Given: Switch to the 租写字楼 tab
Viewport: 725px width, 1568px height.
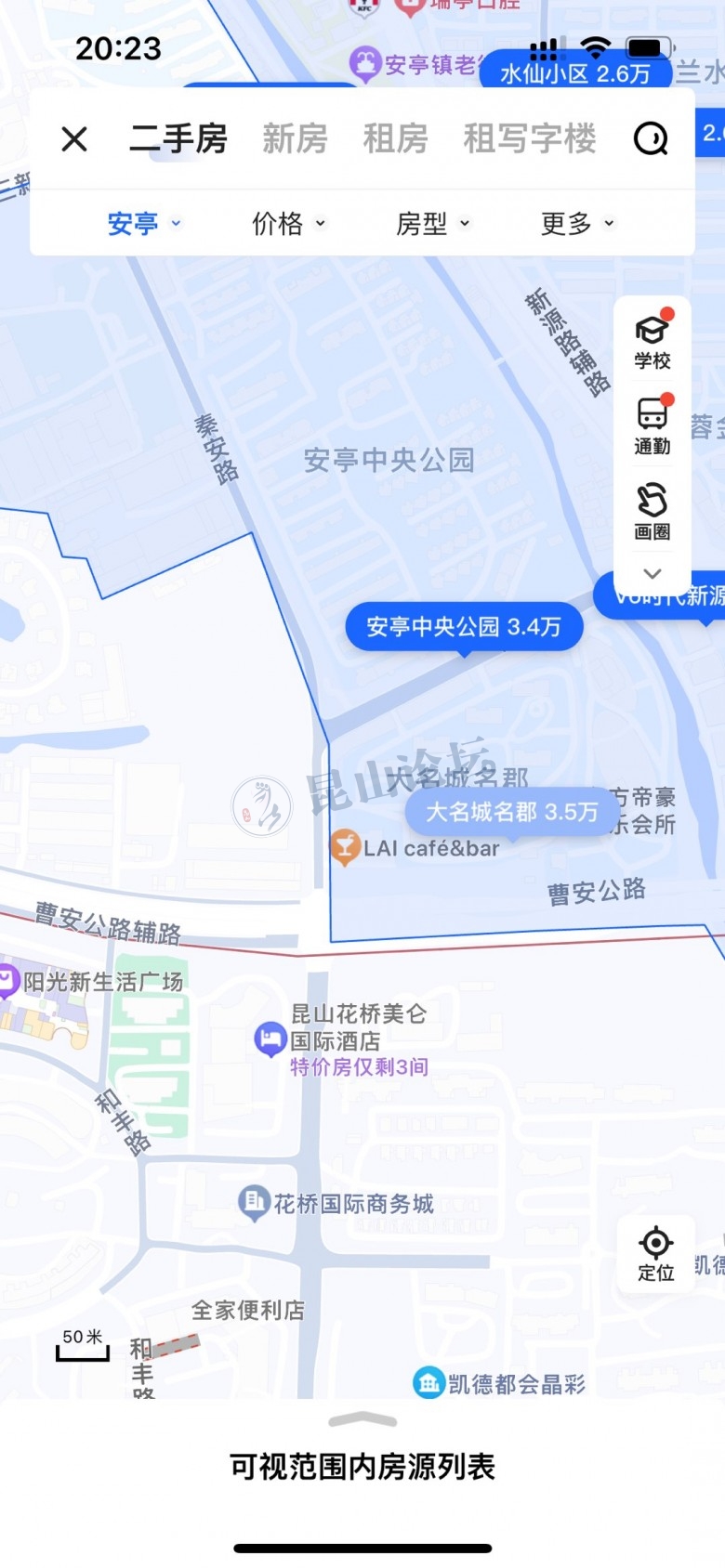Looking at the screenshot, I should tap(529, 139).
